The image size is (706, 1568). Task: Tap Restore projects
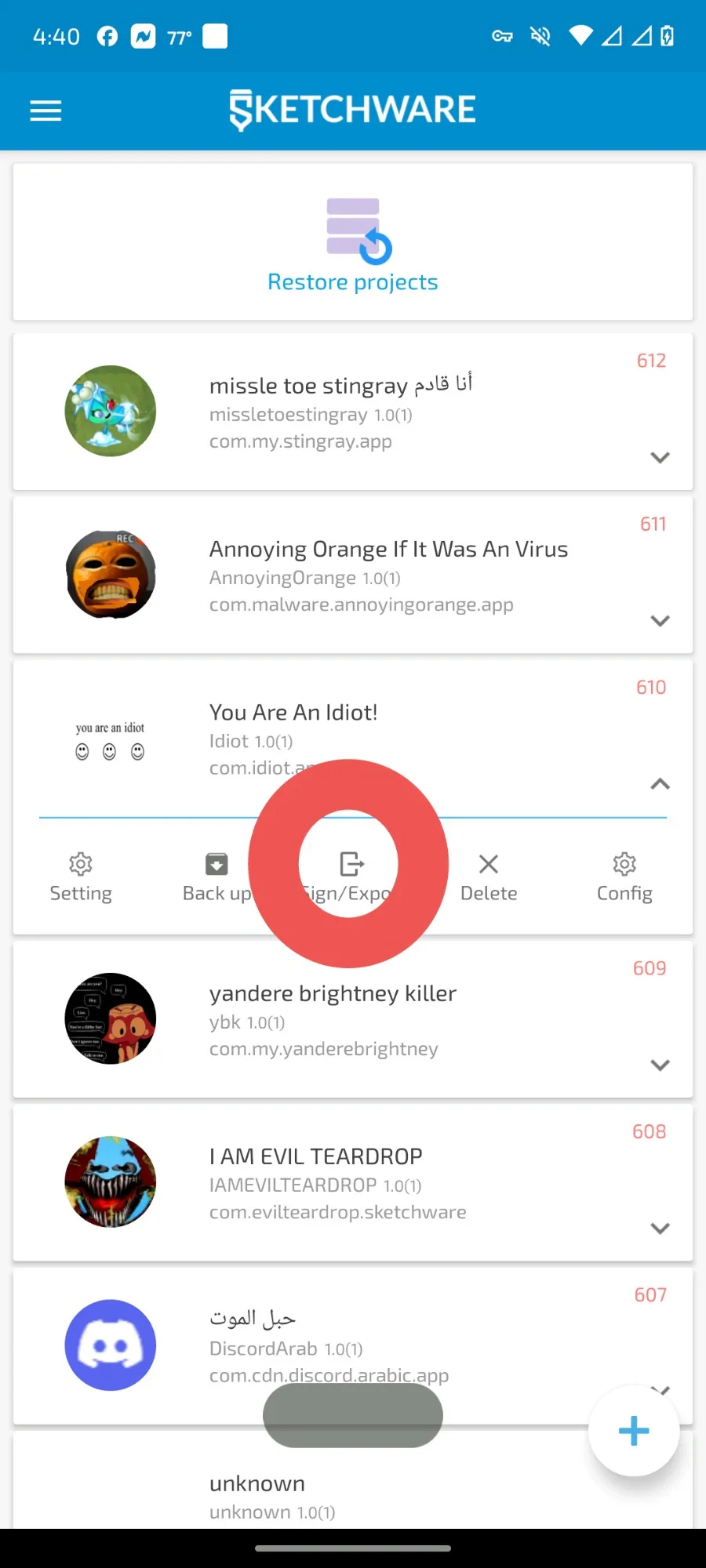(353, 245)
